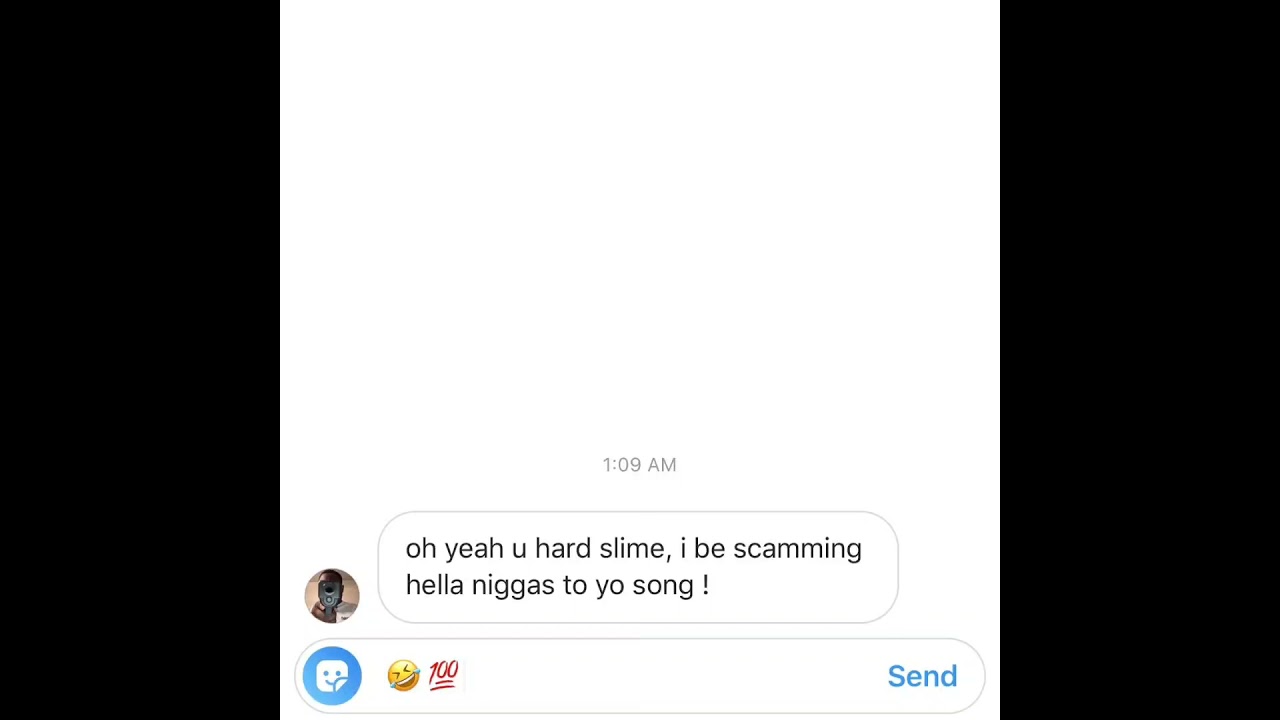Viewport: 1280px width, 720px height.
Task: Open the sticker picker icon
Action: pyautogui.click(x=332, y=676)
